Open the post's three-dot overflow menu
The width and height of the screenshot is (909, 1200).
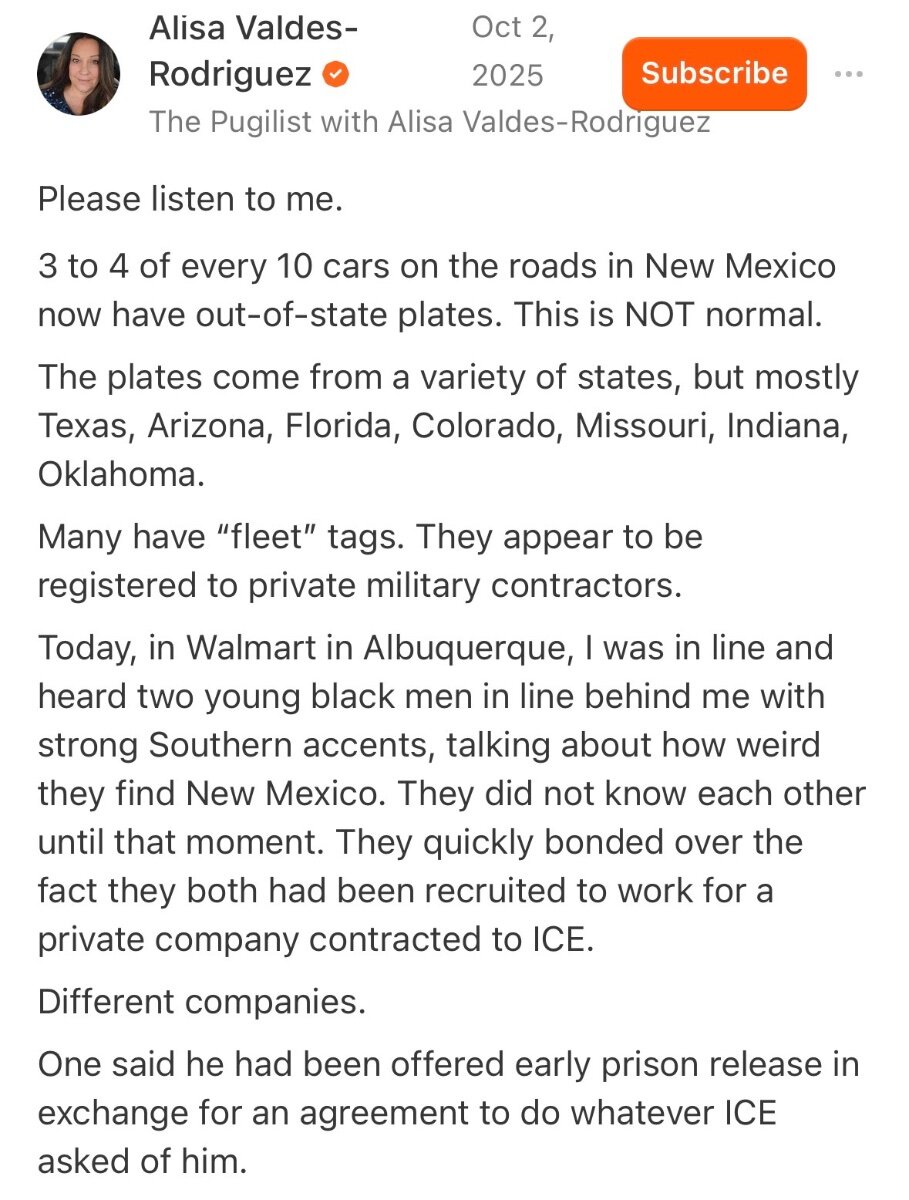(x=848, y=74)
